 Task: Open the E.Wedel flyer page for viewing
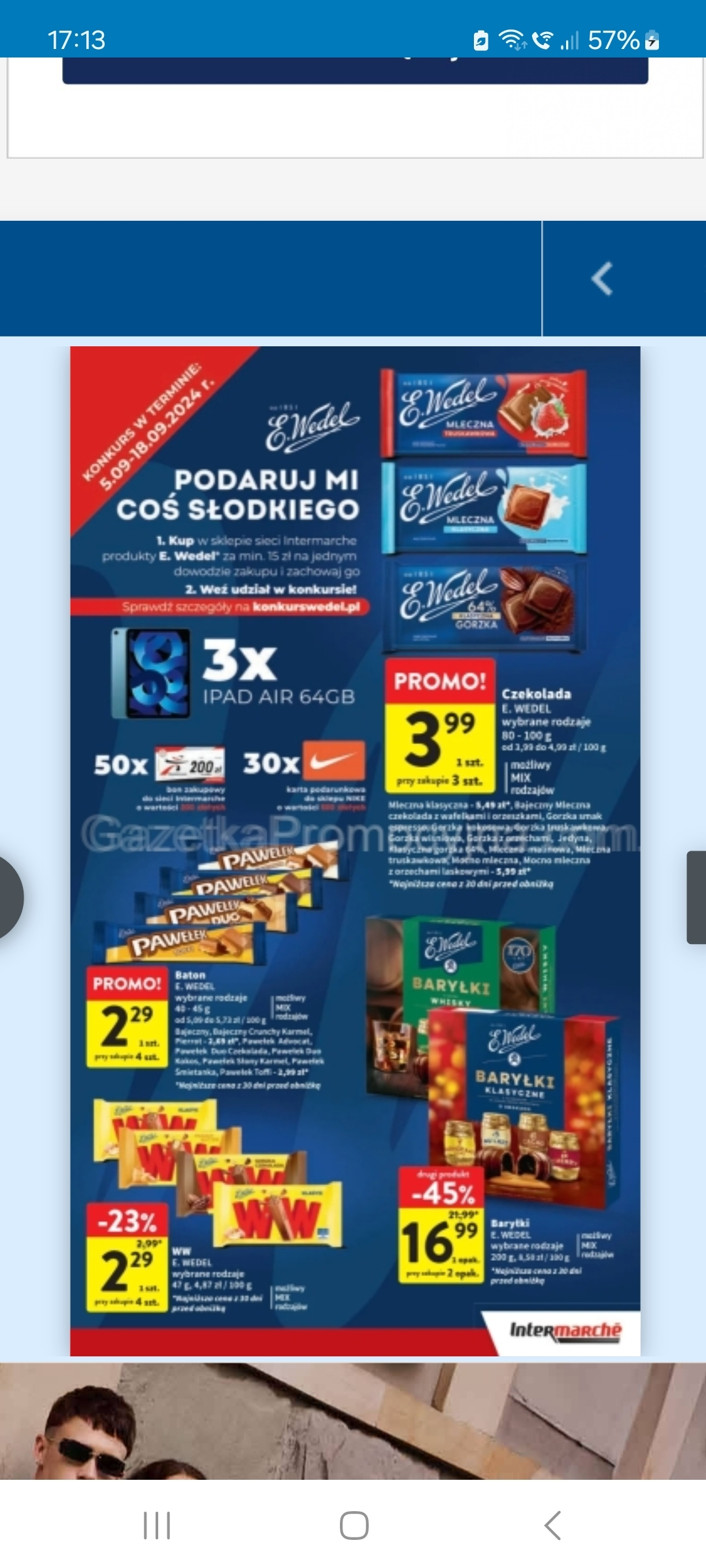coord(355,849)
